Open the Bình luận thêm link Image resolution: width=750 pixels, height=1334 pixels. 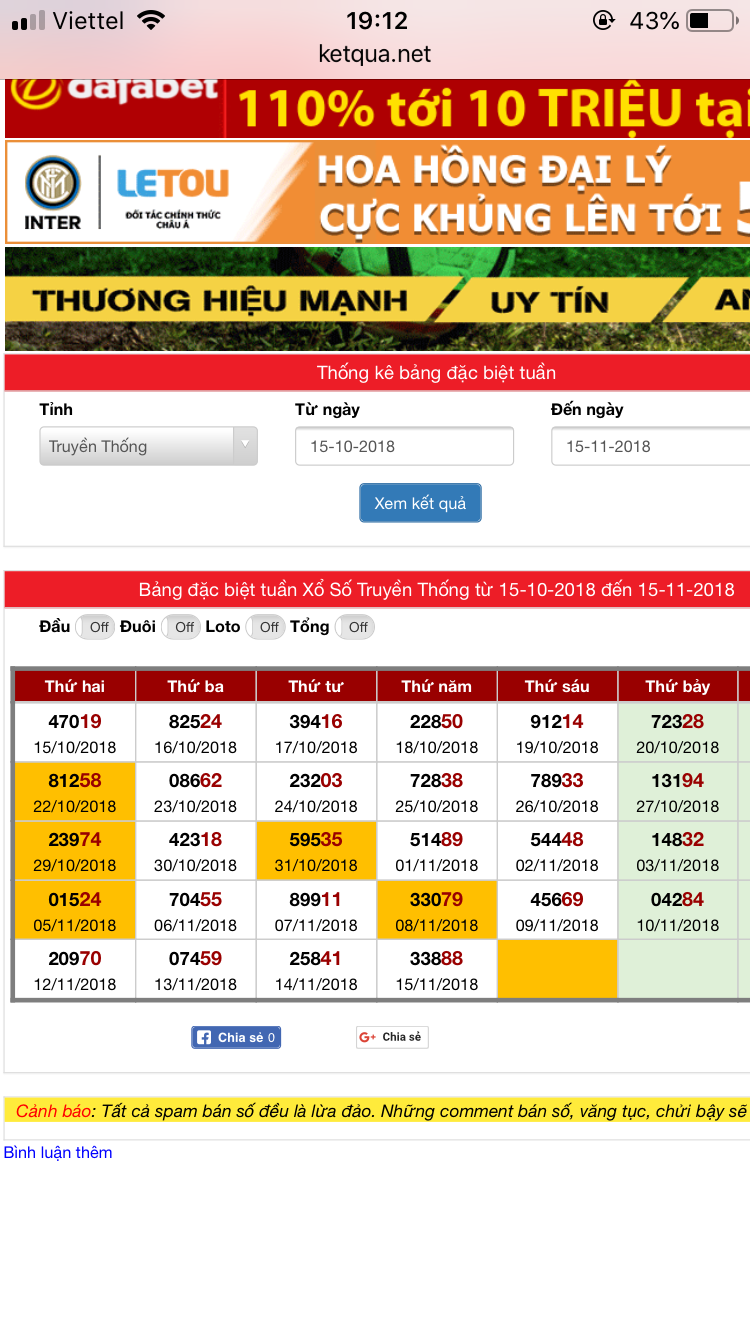coord(58,1152)
